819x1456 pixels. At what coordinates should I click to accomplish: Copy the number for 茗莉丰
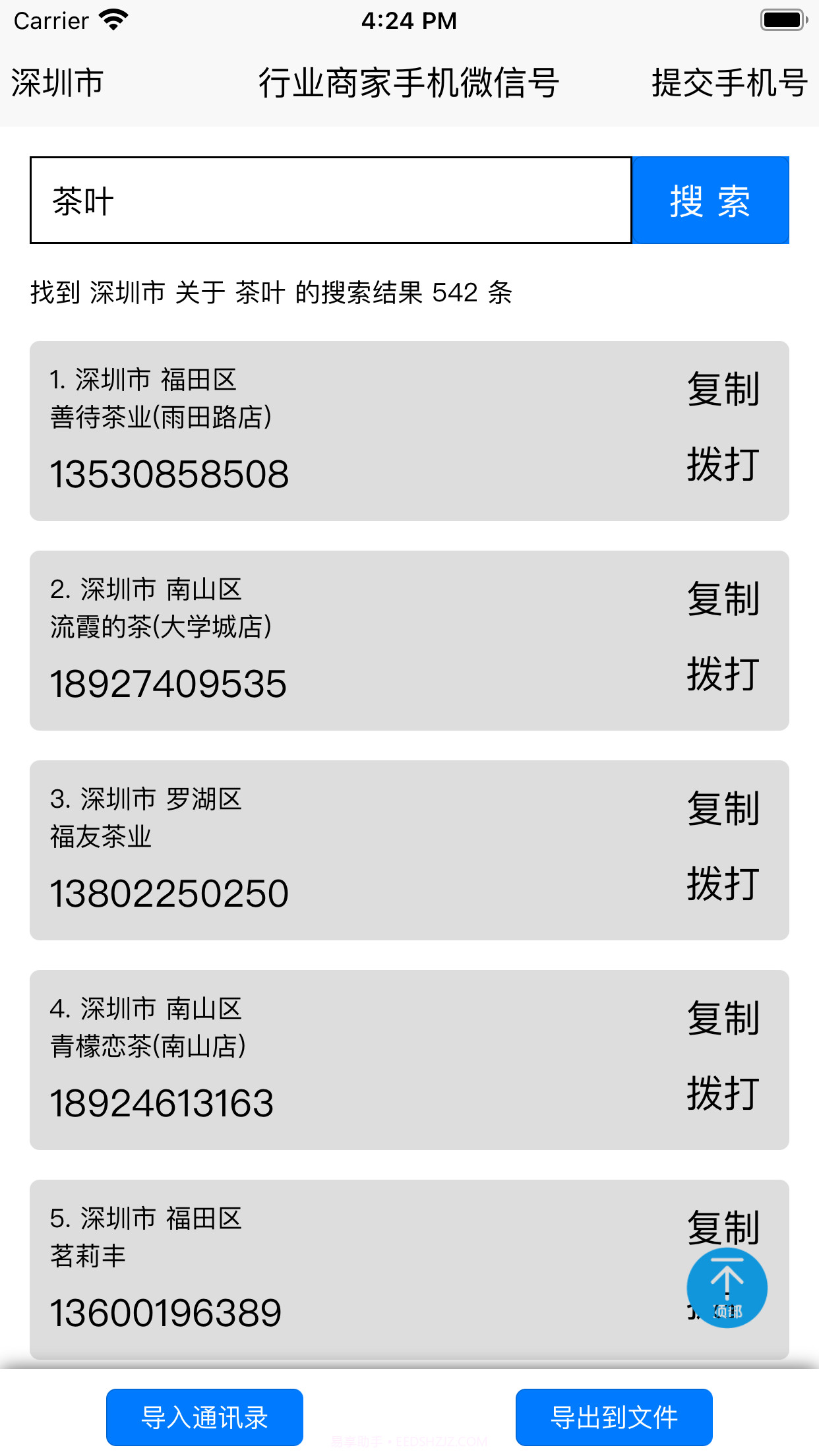coord(723,1225)
